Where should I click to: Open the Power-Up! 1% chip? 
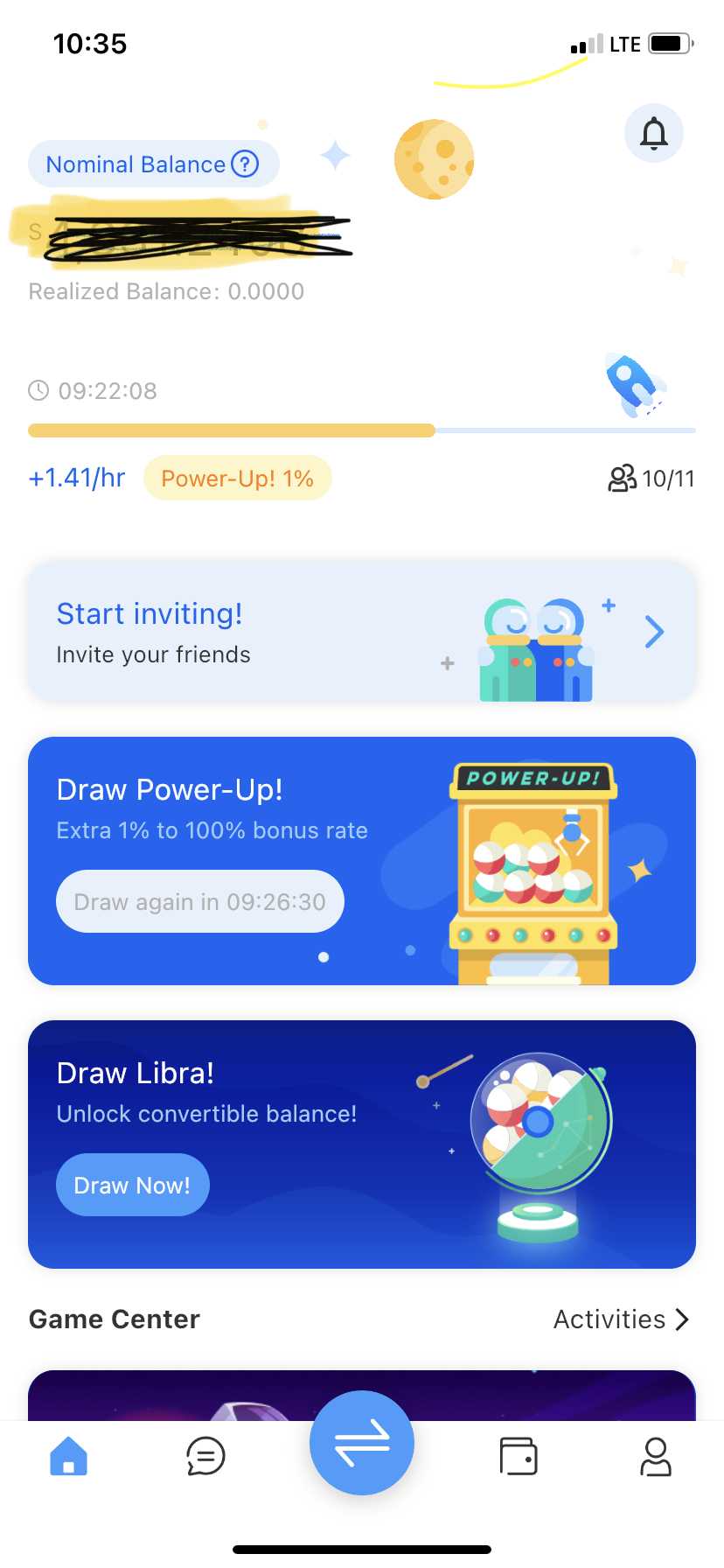[x=237, y=479]
